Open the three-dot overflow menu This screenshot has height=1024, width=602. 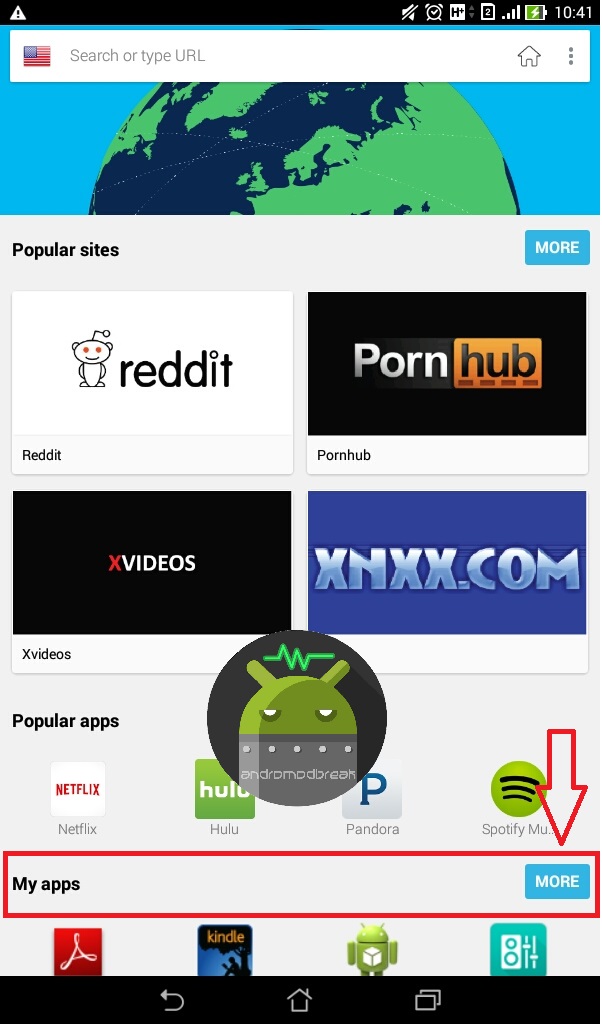click(571, 56)
